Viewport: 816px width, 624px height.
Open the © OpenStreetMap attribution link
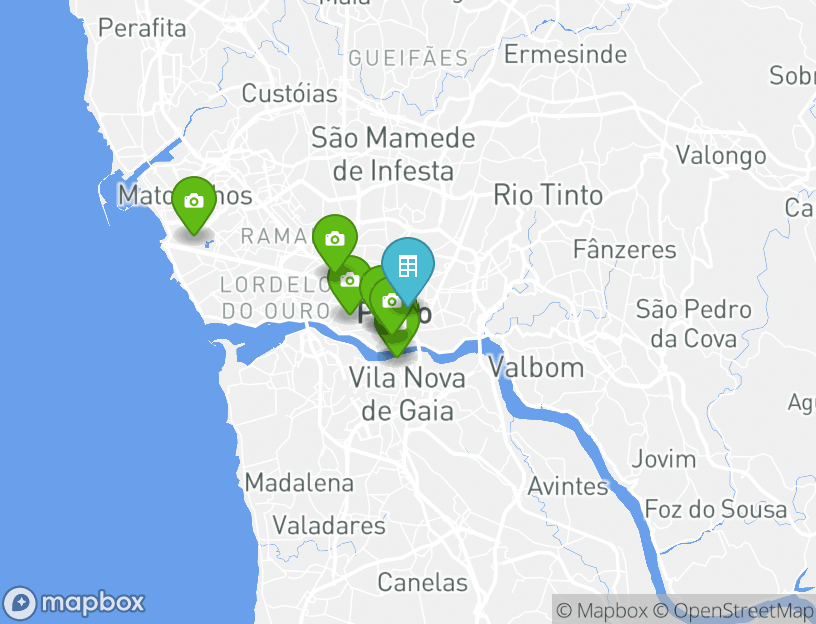click(x=733, y=610)
